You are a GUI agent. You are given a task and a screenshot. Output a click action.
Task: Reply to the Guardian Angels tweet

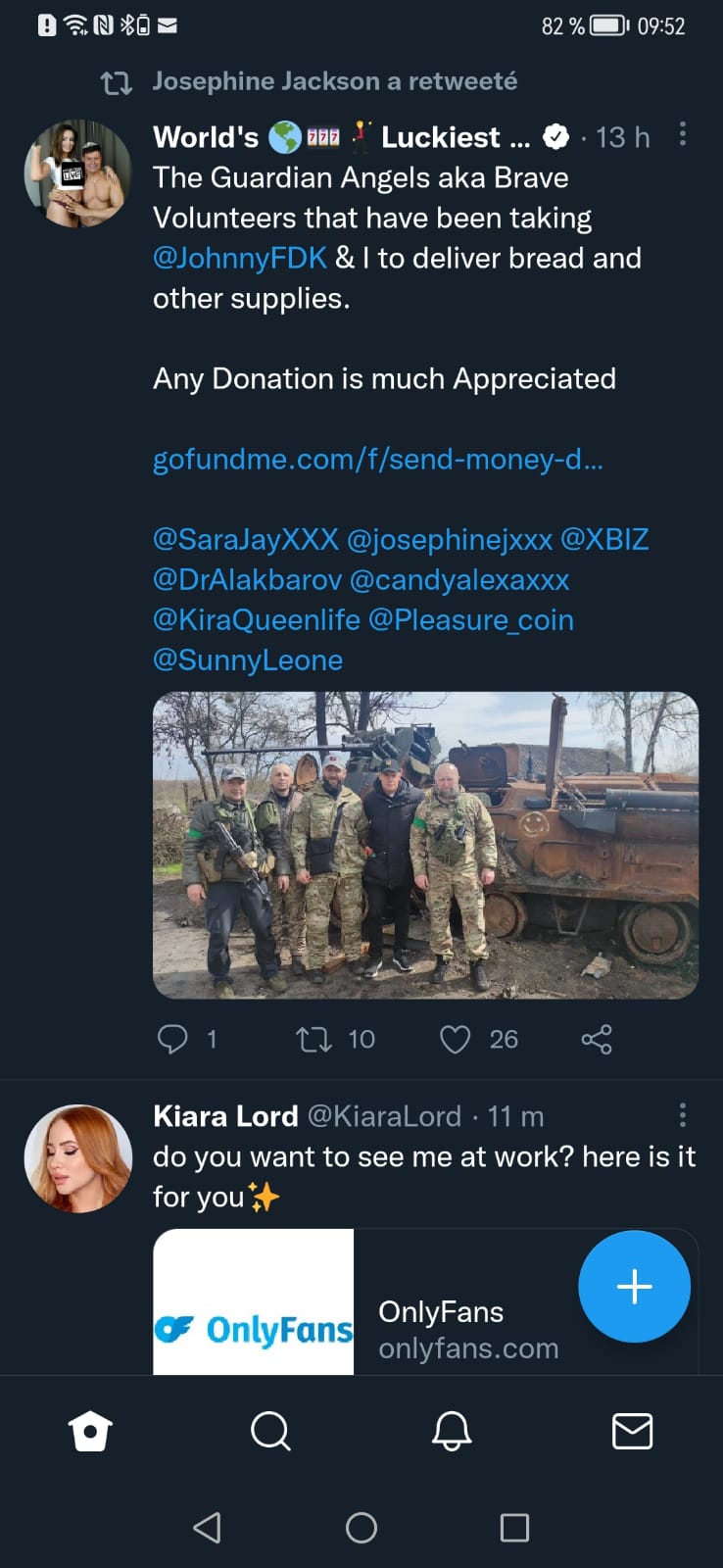point(172,1039)
